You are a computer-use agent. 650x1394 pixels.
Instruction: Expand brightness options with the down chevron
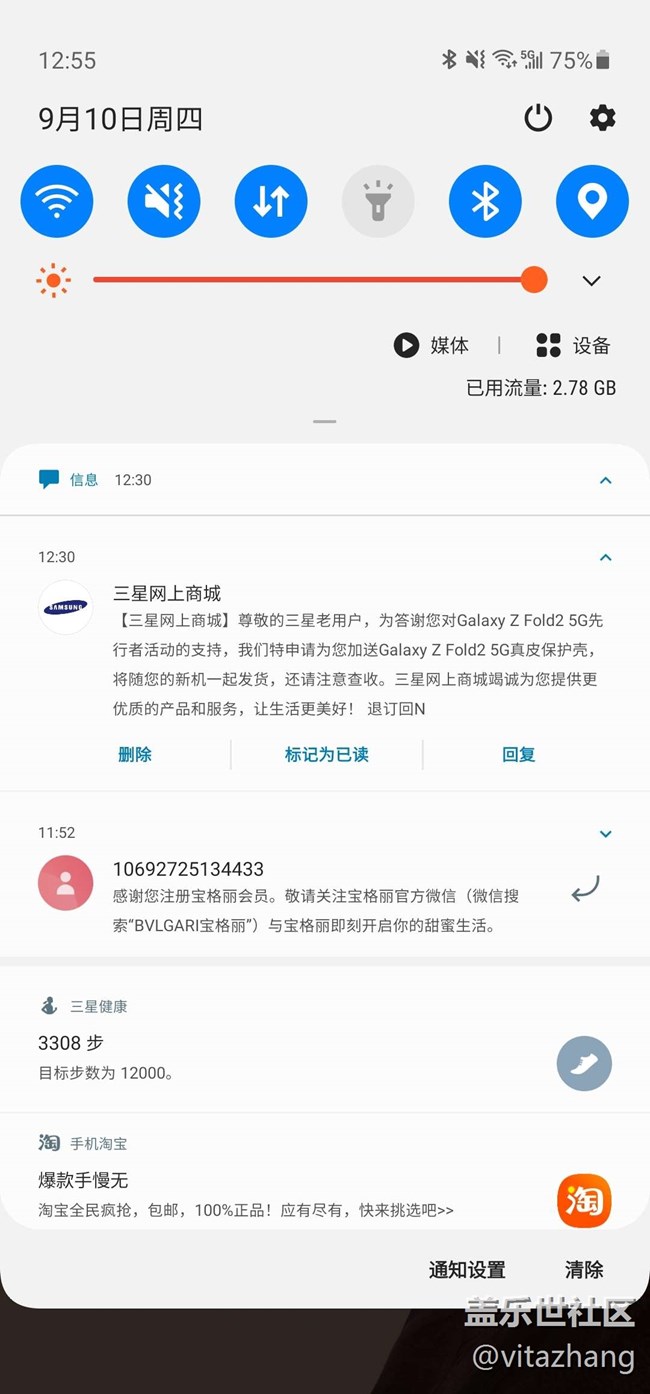point(591,281)
